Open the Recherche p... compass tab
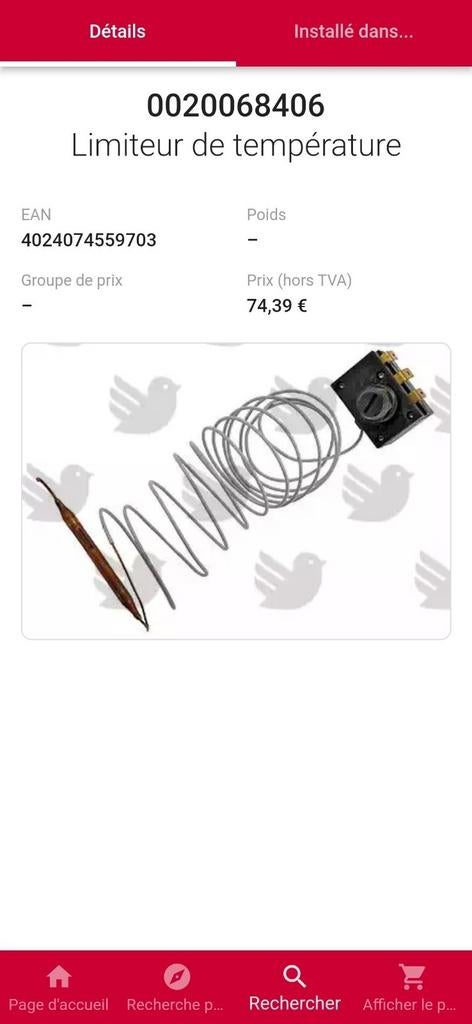The image size is (472, 1024). click(176, 987)
